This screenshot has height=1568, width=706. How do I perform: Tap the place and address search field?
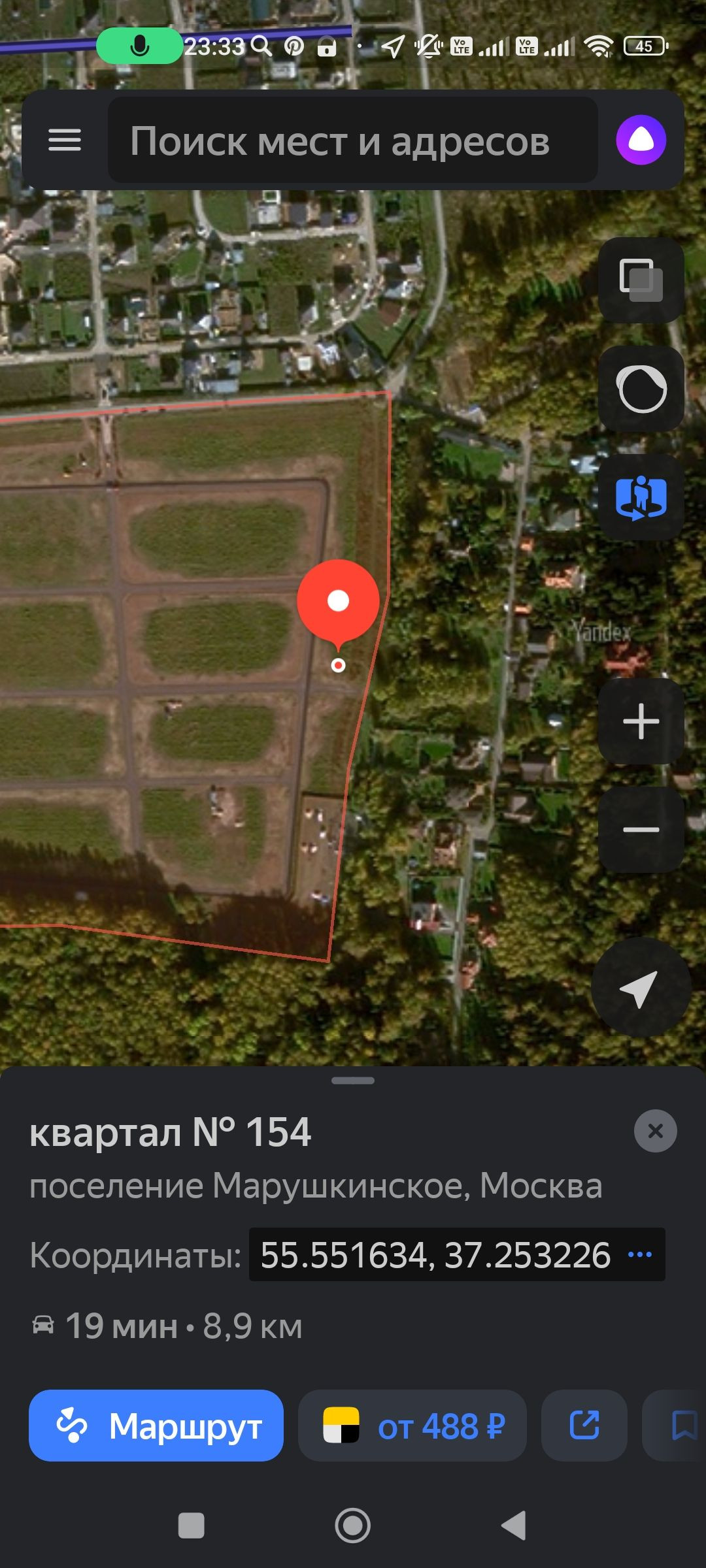tap(353, 140)
